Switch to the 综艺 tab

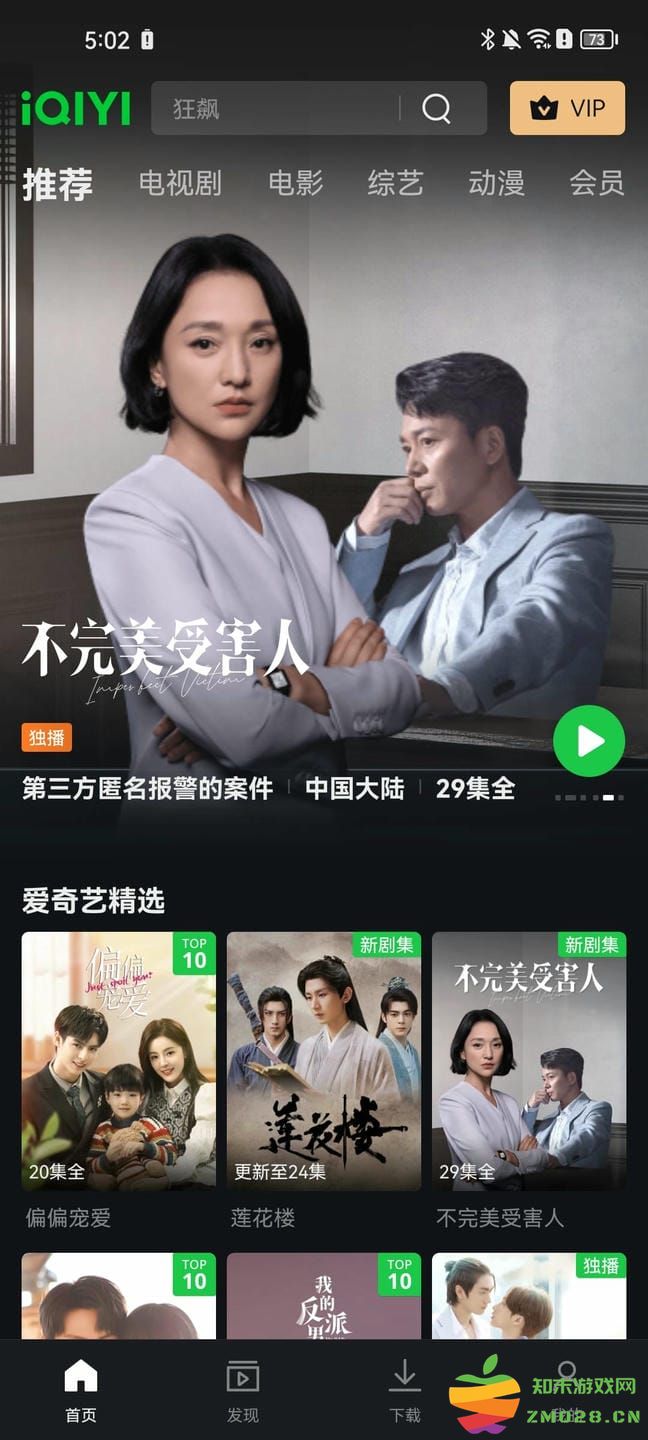tap(395, 183)
